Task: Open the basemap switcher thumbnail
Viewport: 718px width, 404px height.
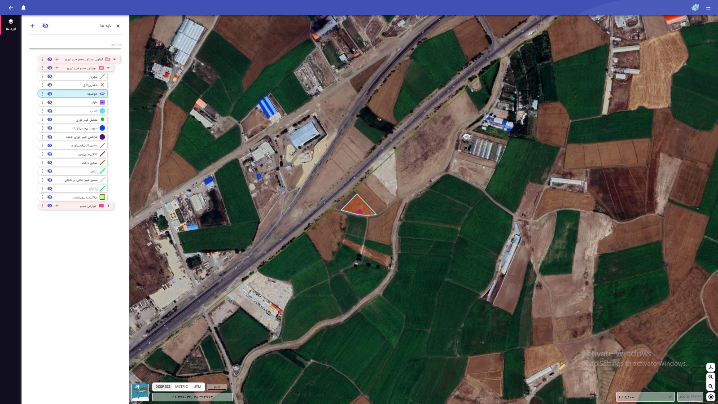Action: 140,391
